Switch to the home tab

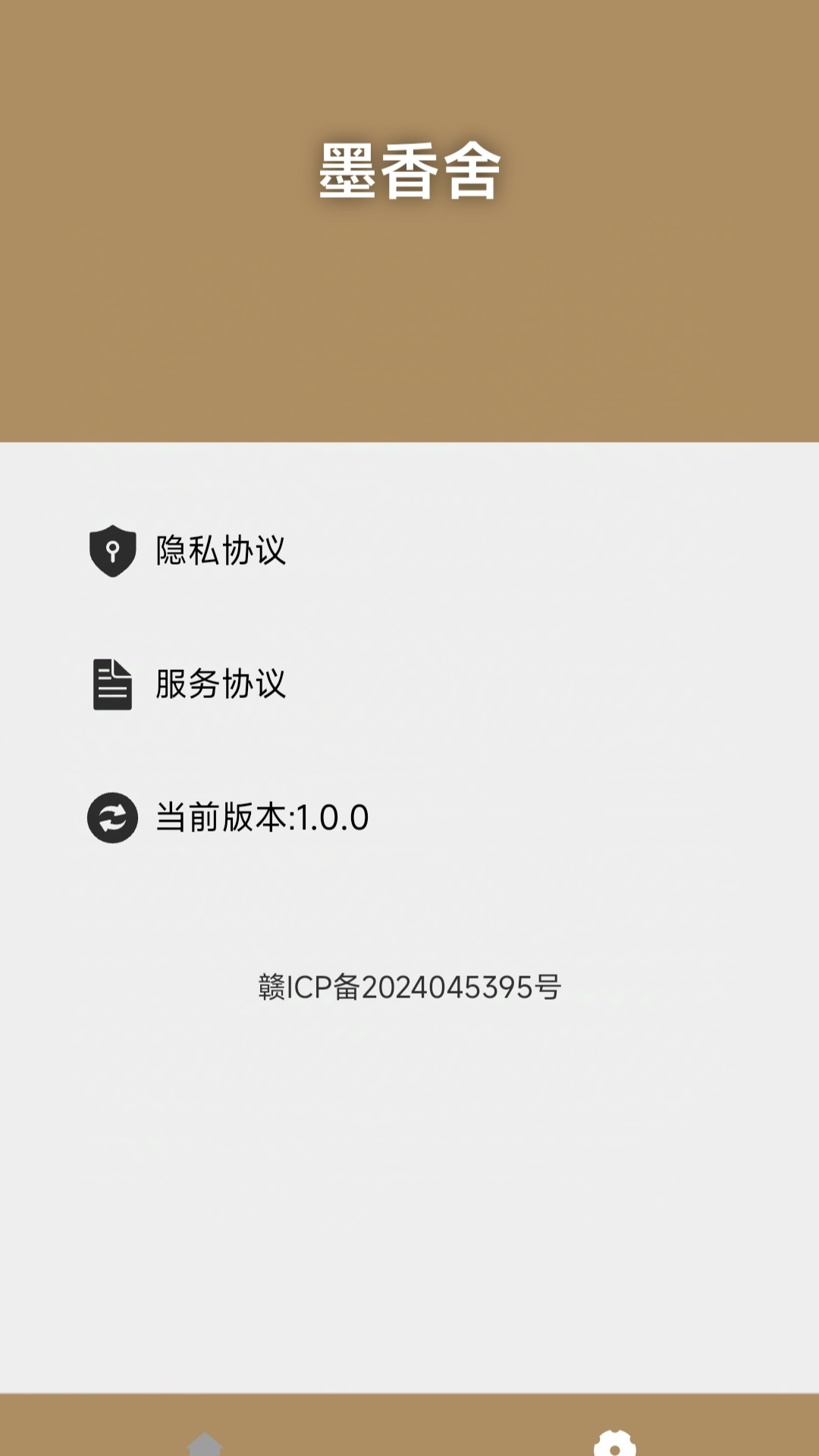pyautogui.click(x=205, y=1443)
